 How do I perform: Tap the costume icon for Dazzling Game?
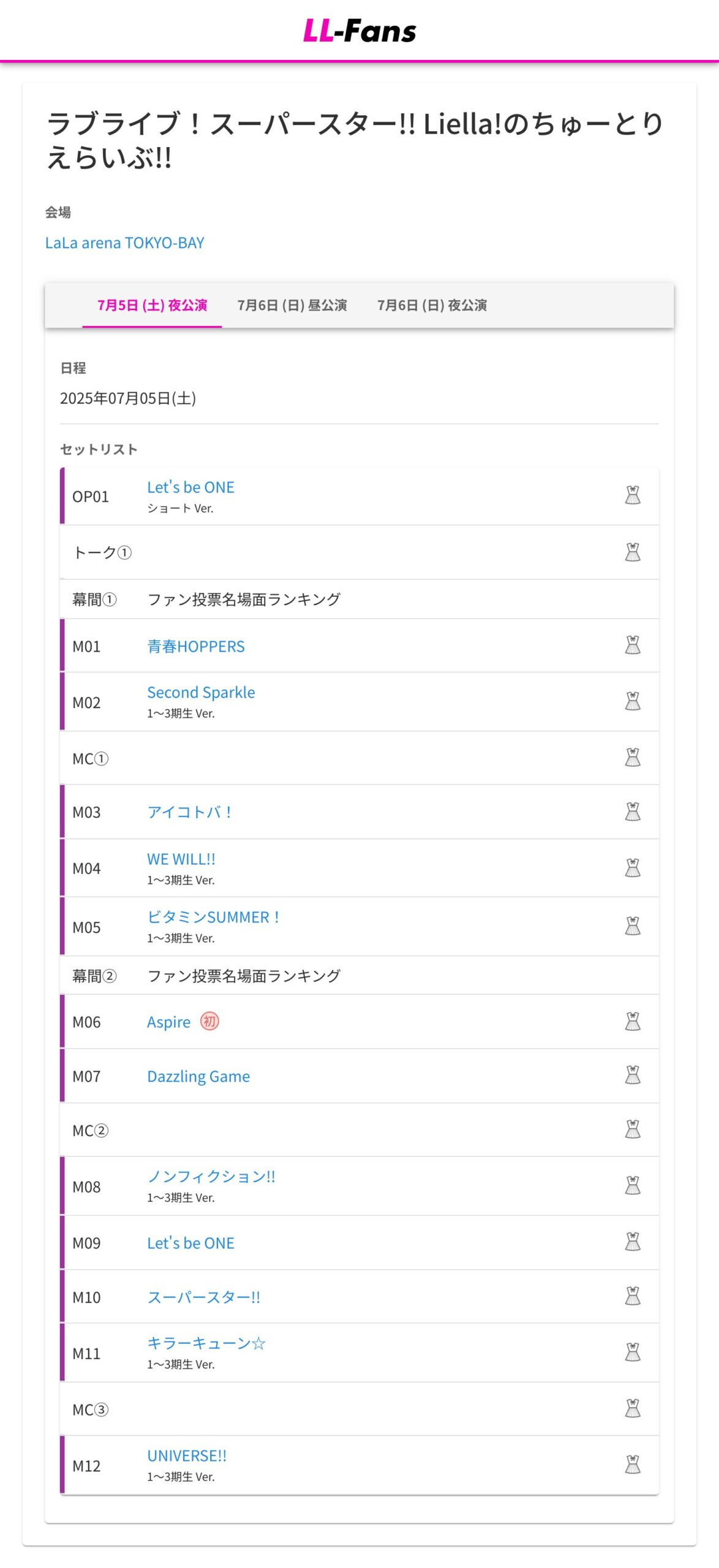pyautogui.click(x=633, y=1075)
